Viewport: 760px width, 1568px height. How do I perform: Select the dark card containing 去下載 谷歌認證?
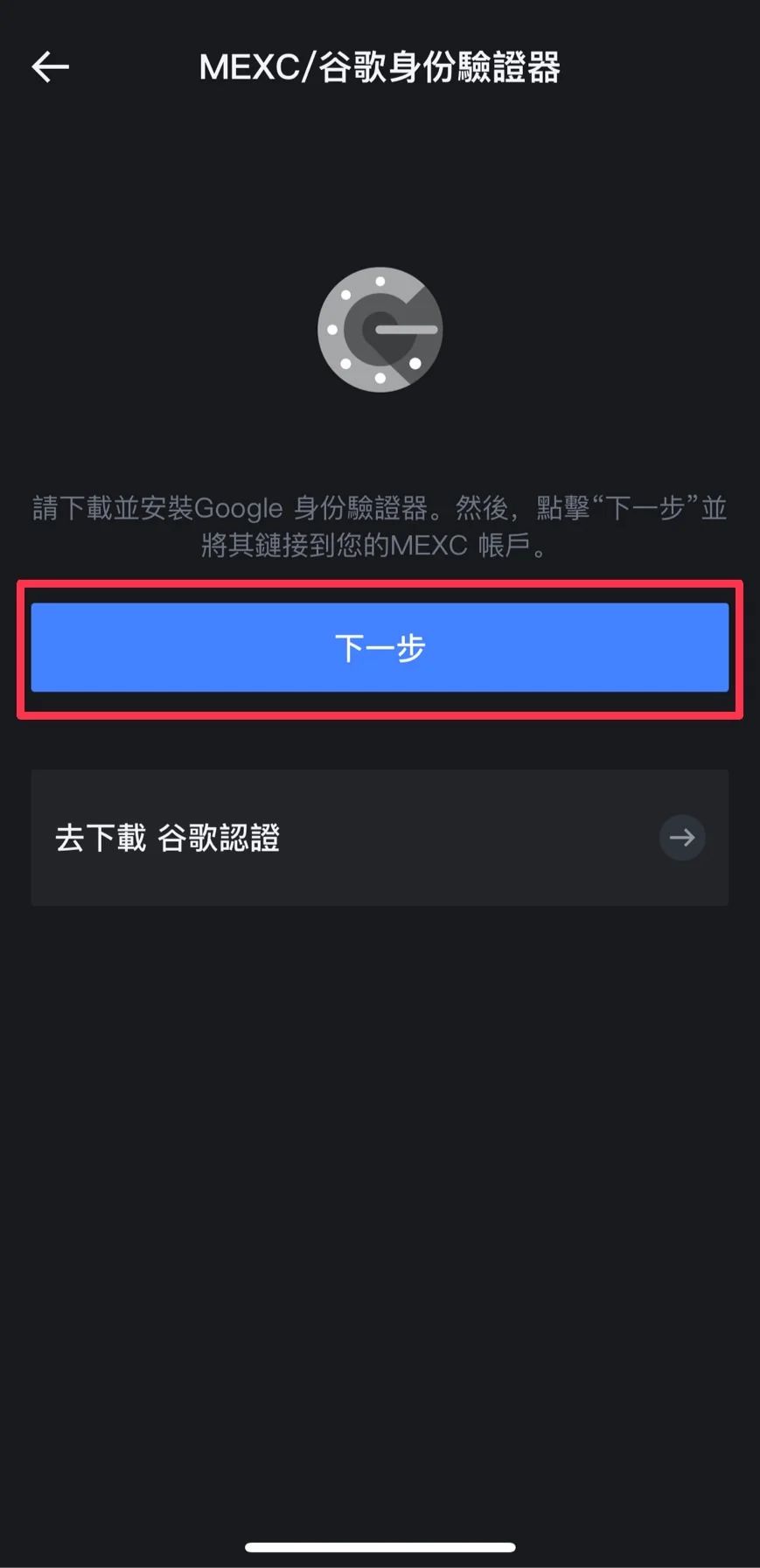point(380,837)
